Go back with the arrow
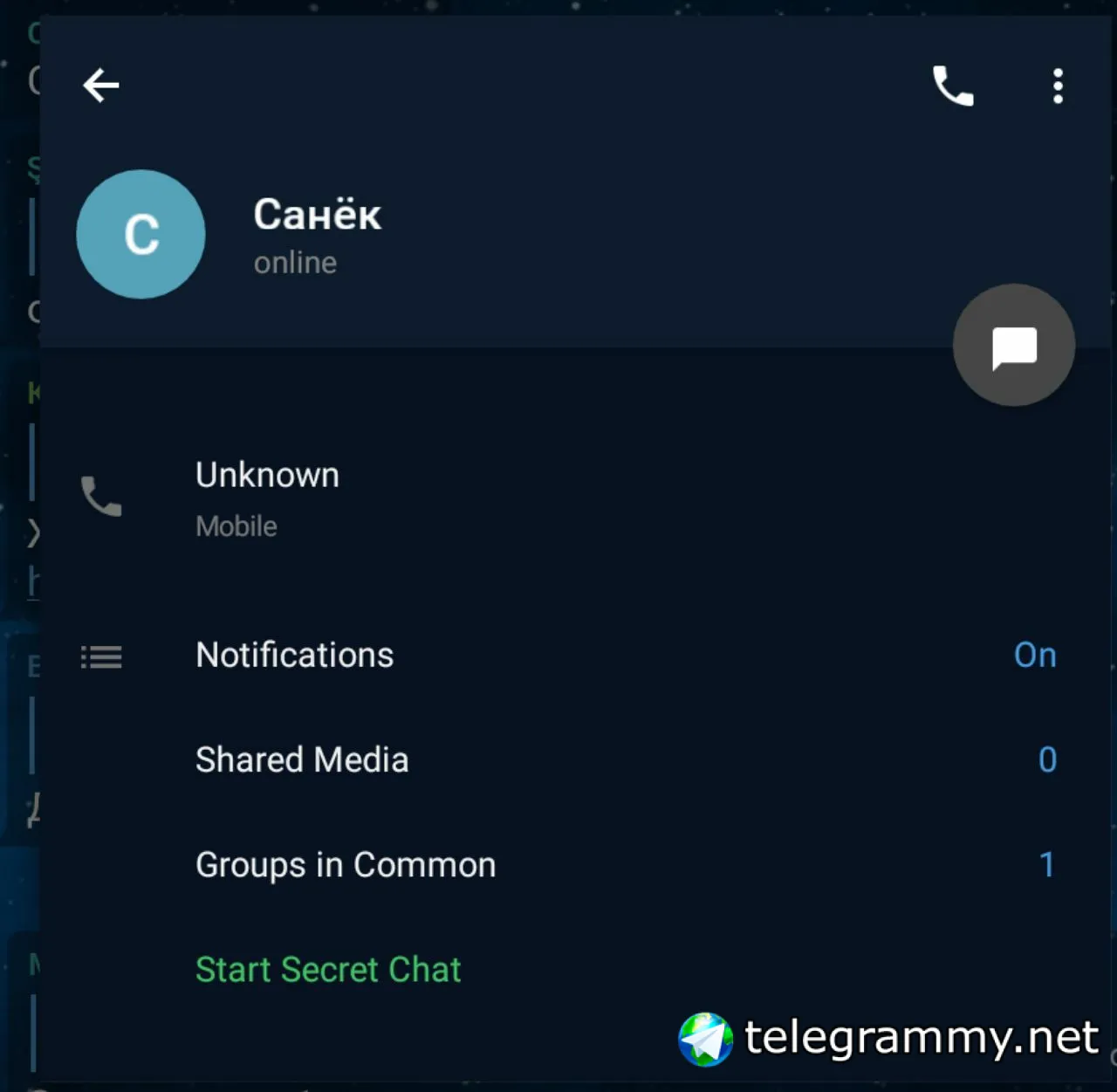1117x1092 pixels. 101,86
